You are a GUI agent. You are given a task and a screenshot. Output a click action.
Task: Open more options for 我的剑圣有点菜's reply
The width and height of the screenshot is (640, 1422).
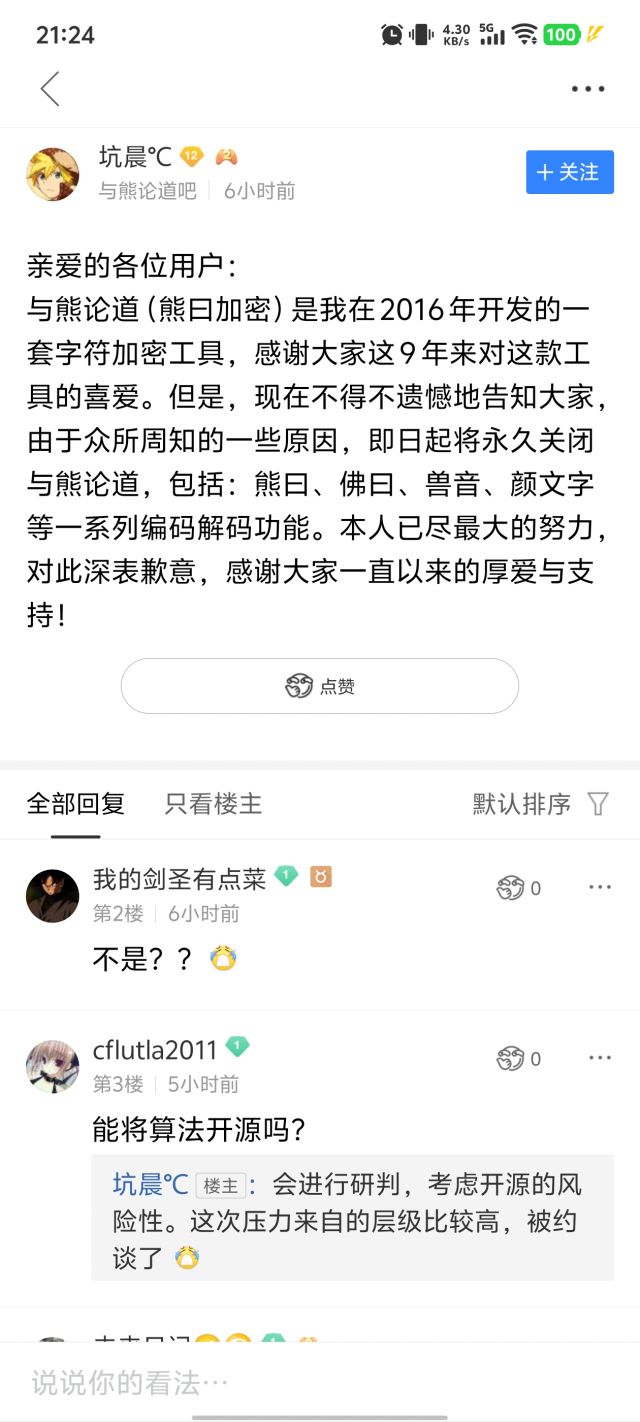coord(600,888)
